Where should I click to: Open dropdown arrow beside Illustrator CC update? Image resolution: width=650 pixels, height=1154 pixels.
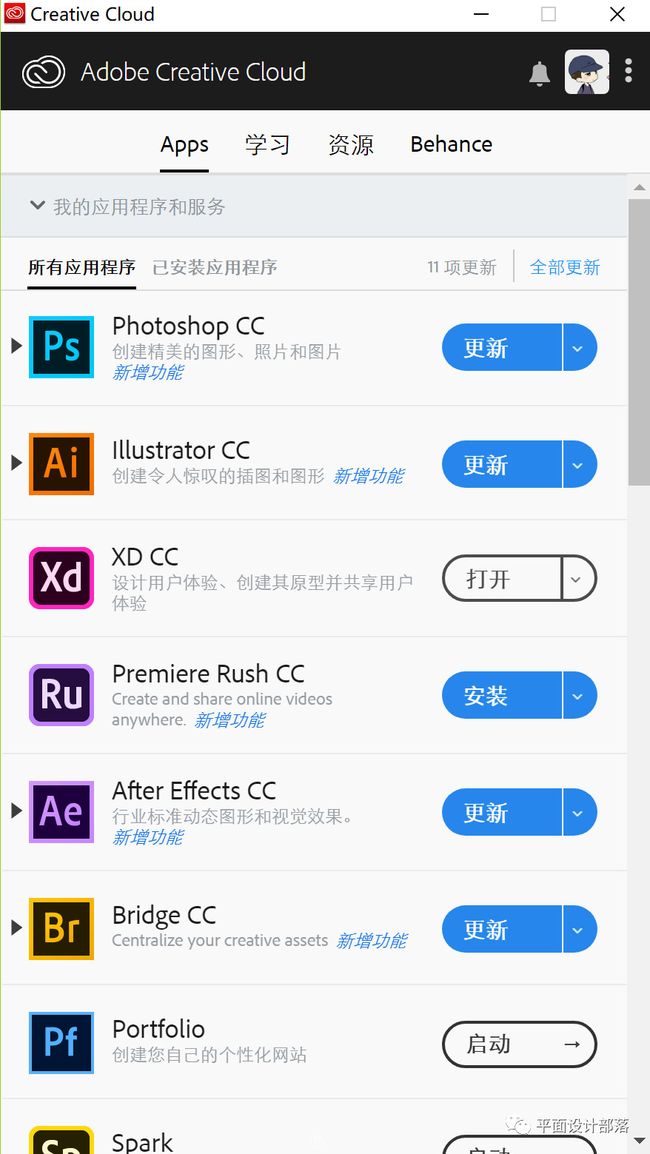pyautogui.click(x=579, y=464)
